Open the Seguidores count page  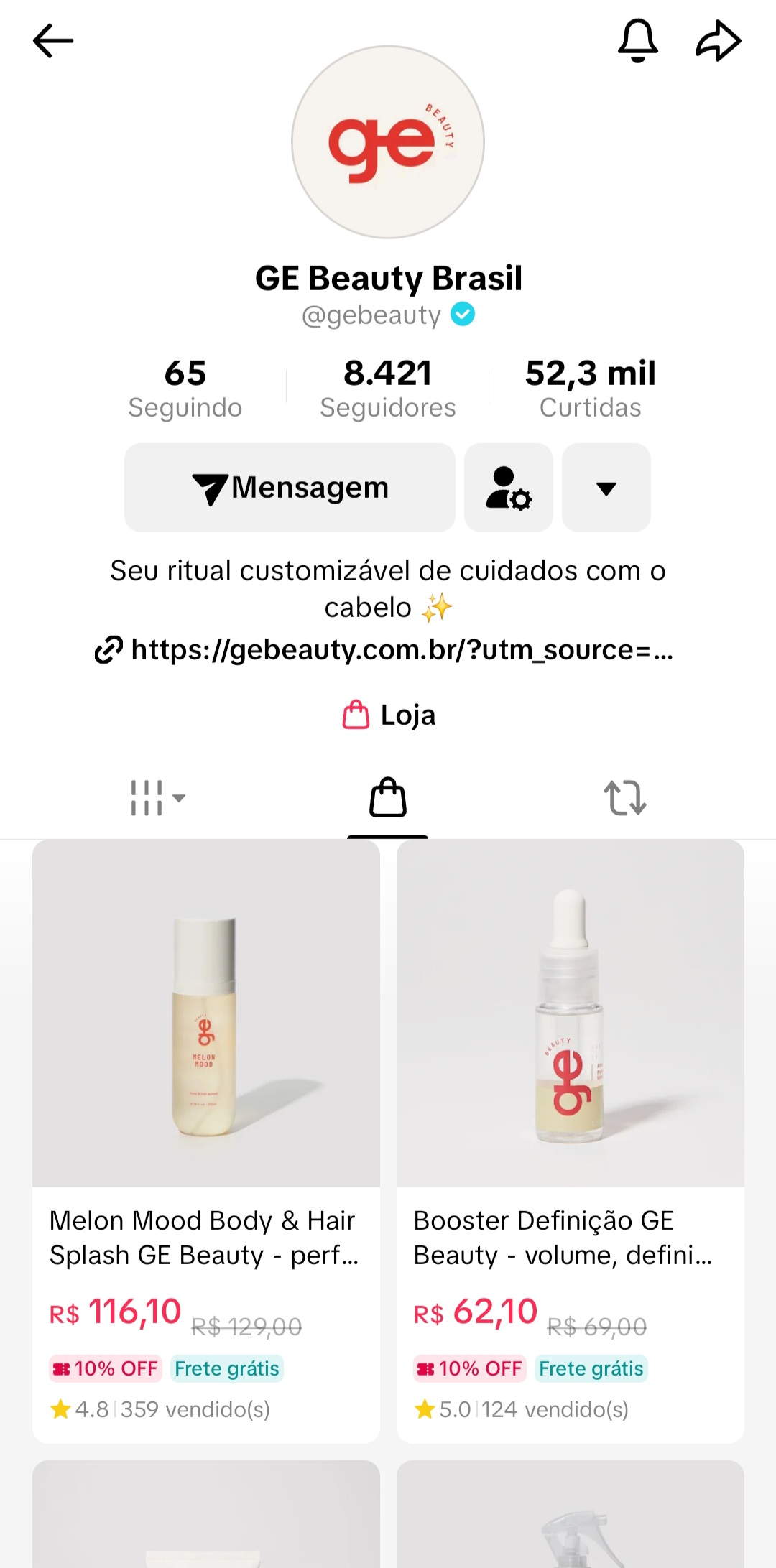click(x=387, y=387)
